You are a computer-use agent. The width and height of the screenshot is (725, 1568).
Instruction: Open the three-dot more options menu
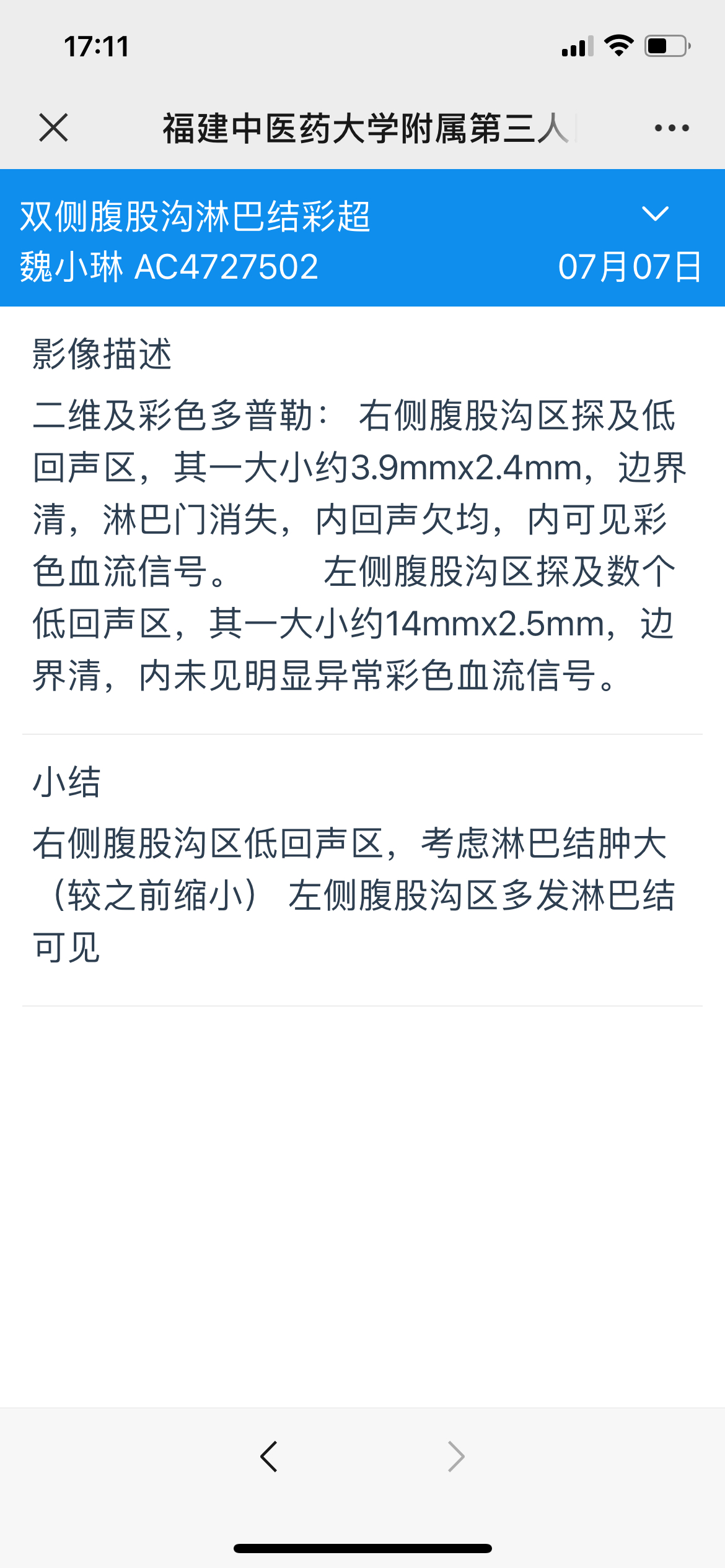[x=672, y=128]
